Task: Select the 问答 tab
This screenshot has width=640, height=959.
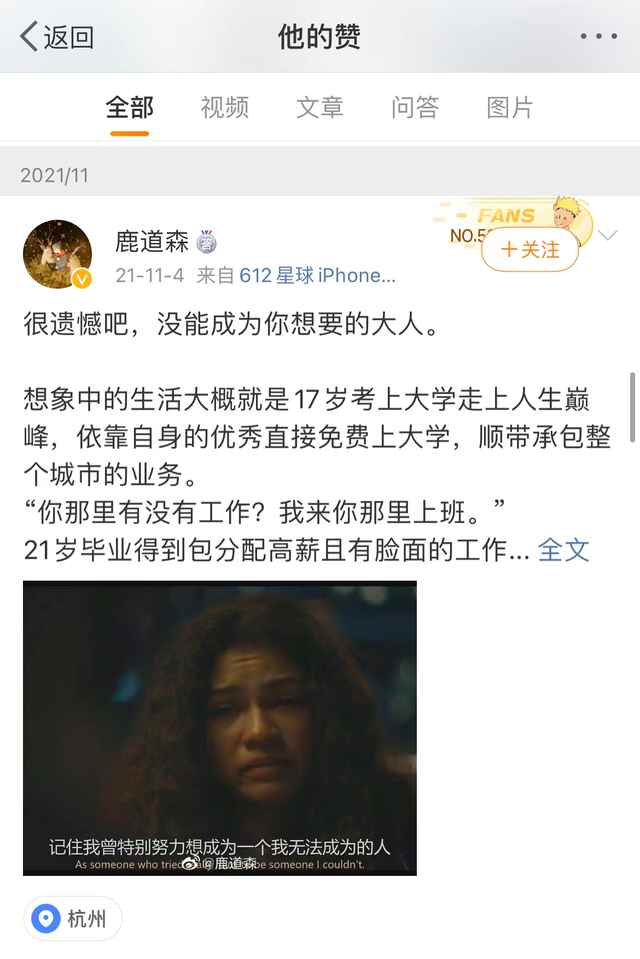Action: coord(415,107)
